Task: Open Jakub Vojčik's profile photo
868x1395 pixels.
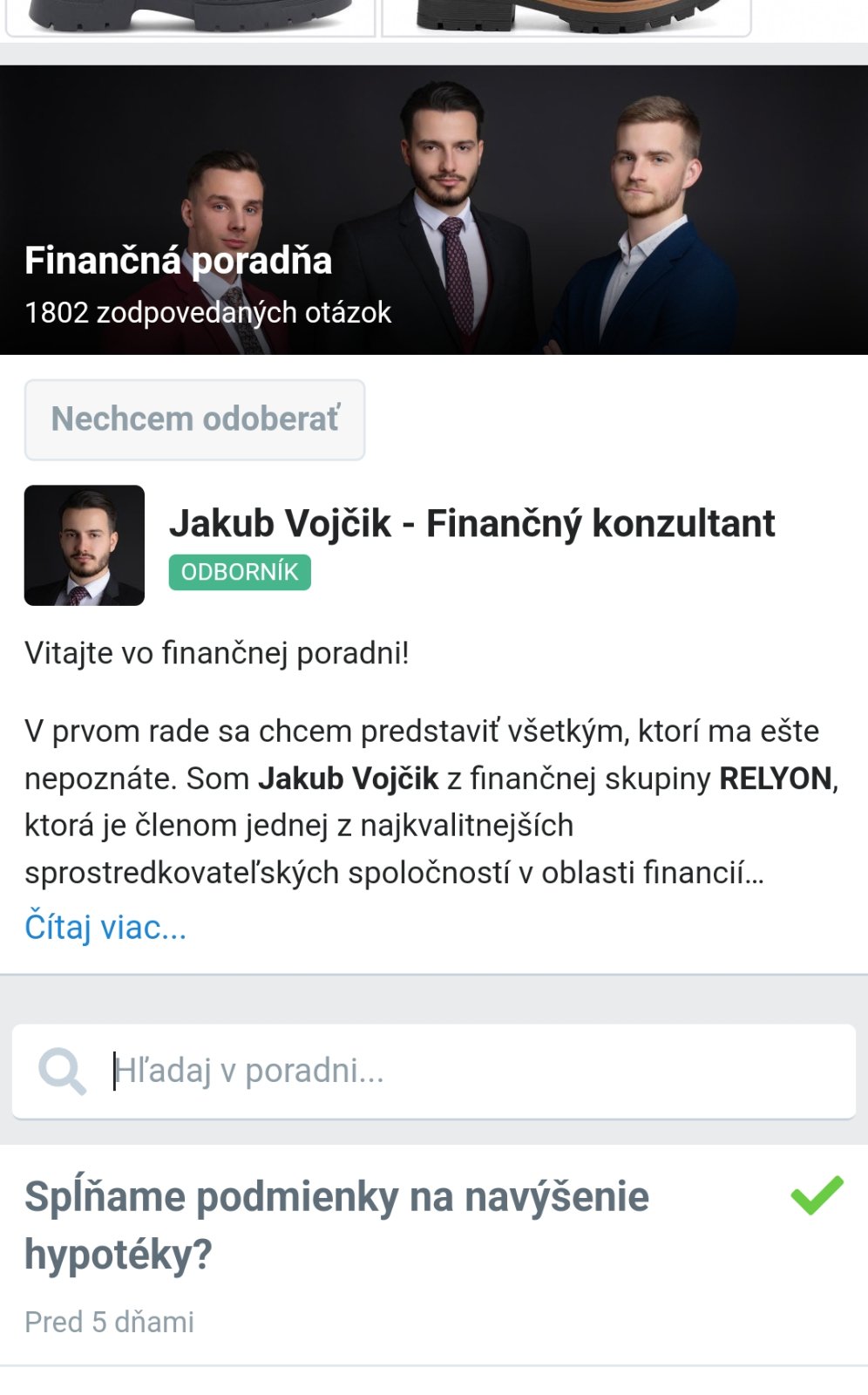Action: [85, 546]
